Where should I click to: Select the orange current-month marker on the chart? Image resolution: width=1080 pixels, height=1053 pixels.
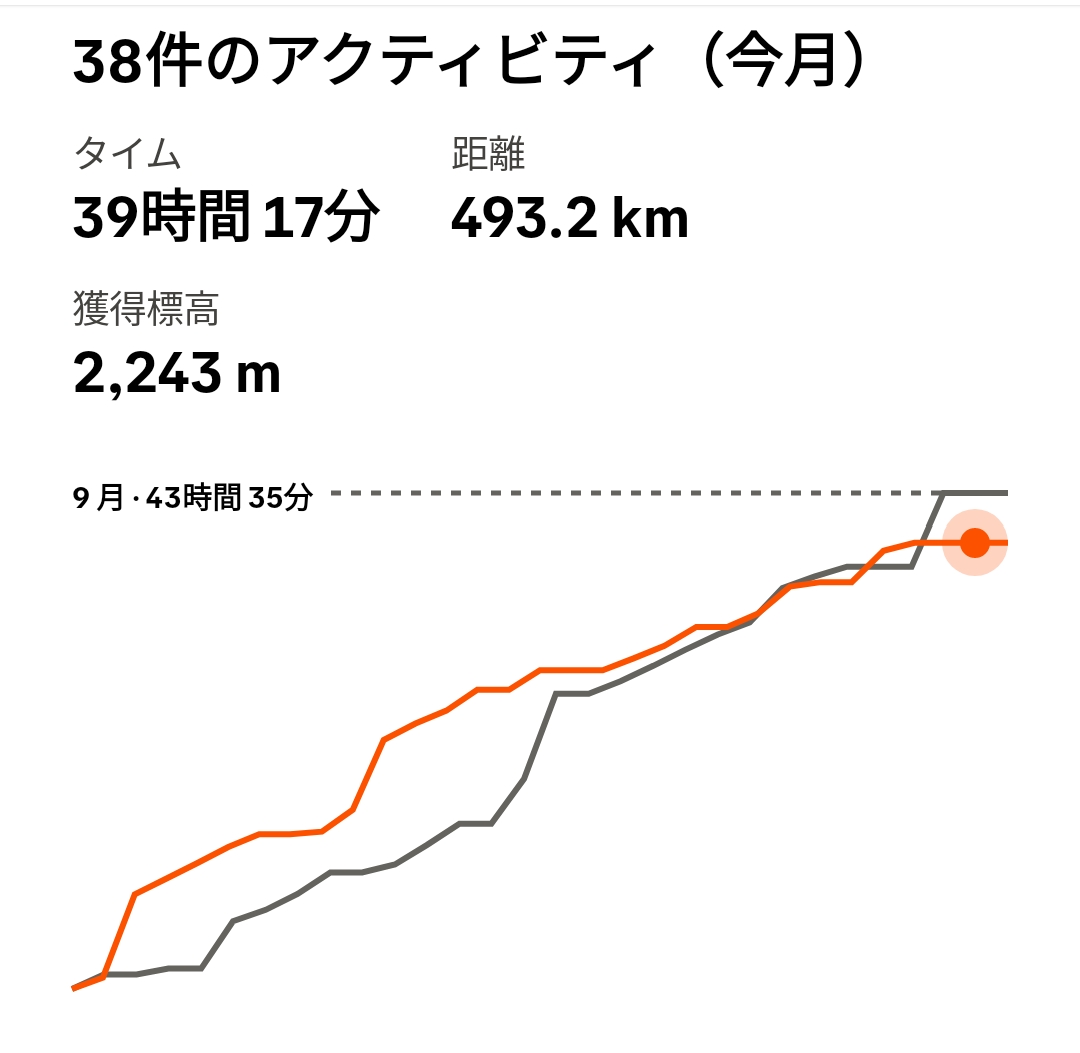pyautogui.click(x=974, y=543)
